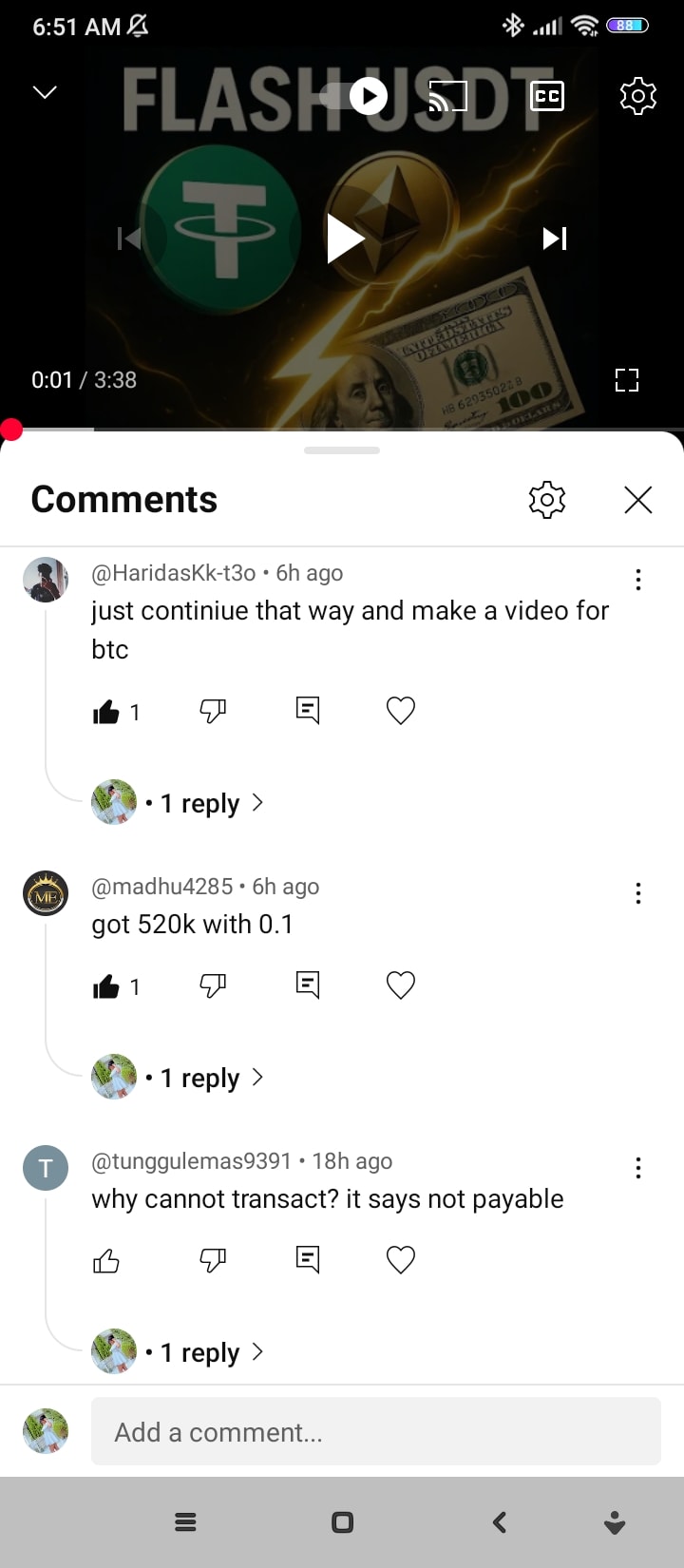
Task: Reply to @madhu4285's comment
Action: tap(308, 985)
